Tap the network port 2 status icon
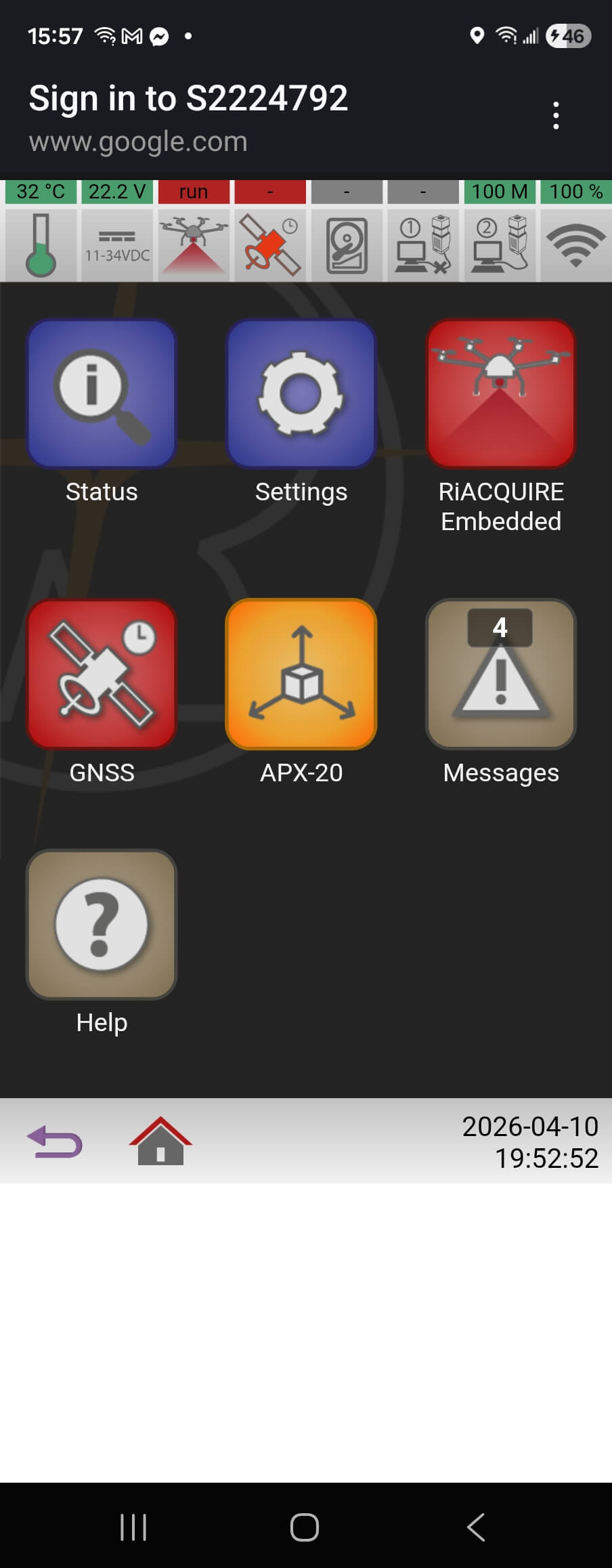Image resolution: width=612 pixels, height=1568 pixels. coord(500,245)
